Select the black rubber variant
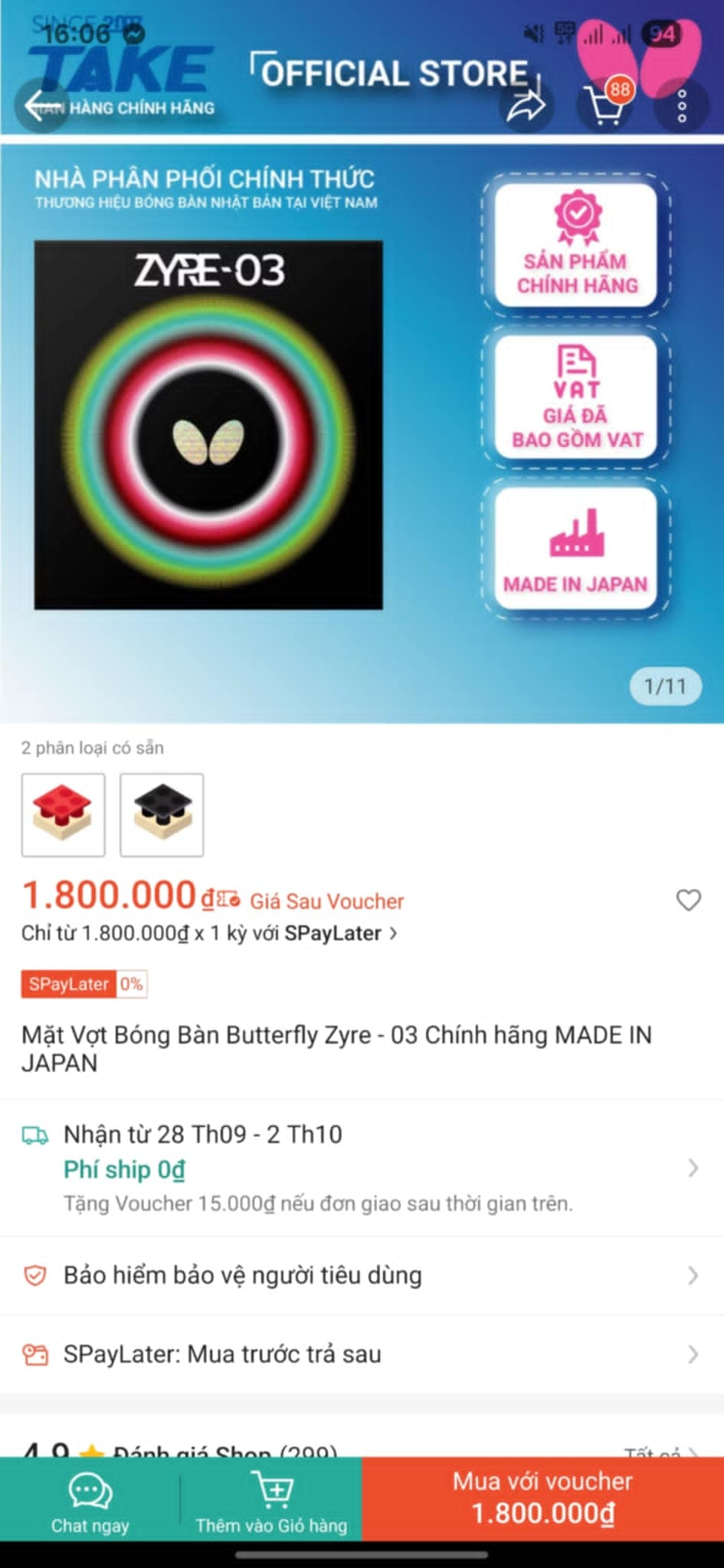Viewport: 724px width, 1568px height. [162, 815]
